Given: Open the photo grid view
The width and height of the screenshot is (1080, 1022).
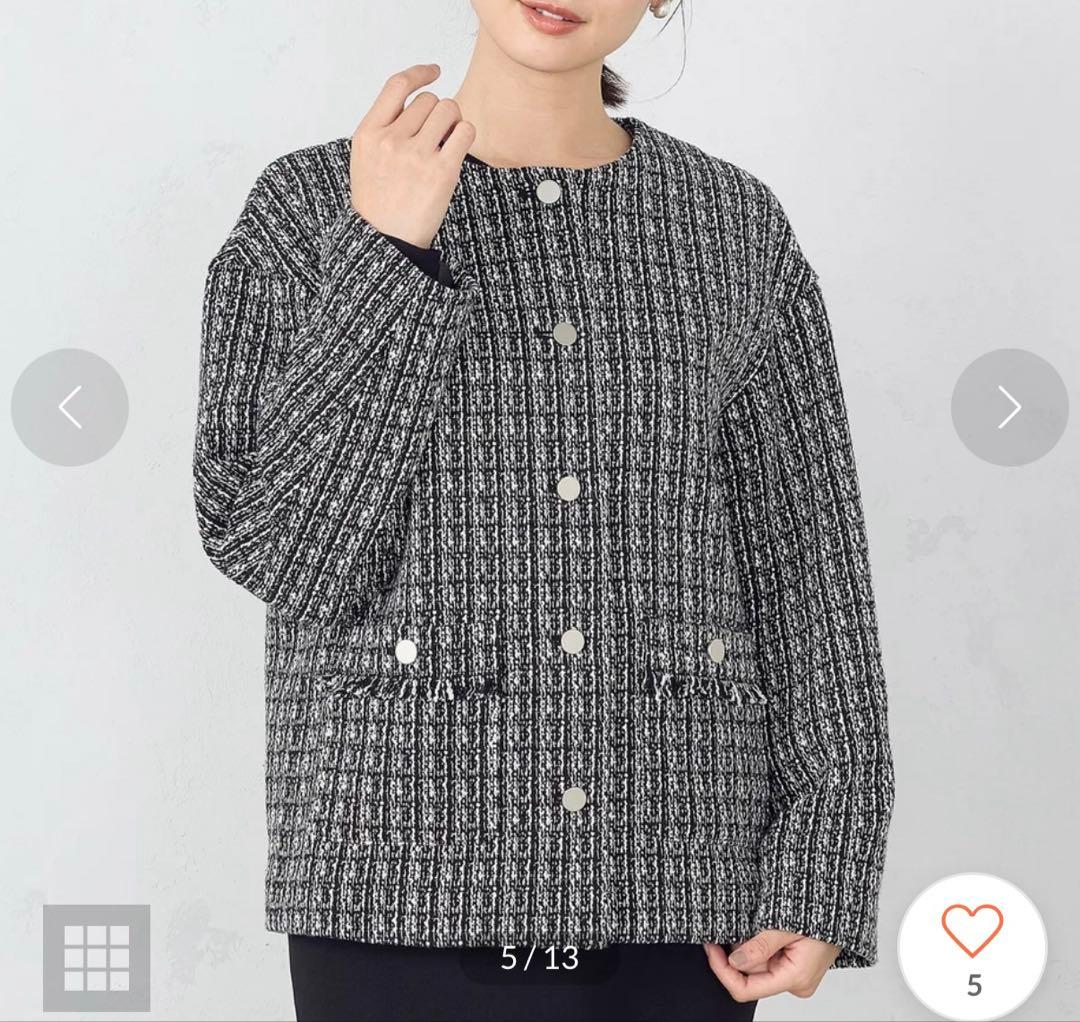Looking at the screenshot, I should (96, 957).
